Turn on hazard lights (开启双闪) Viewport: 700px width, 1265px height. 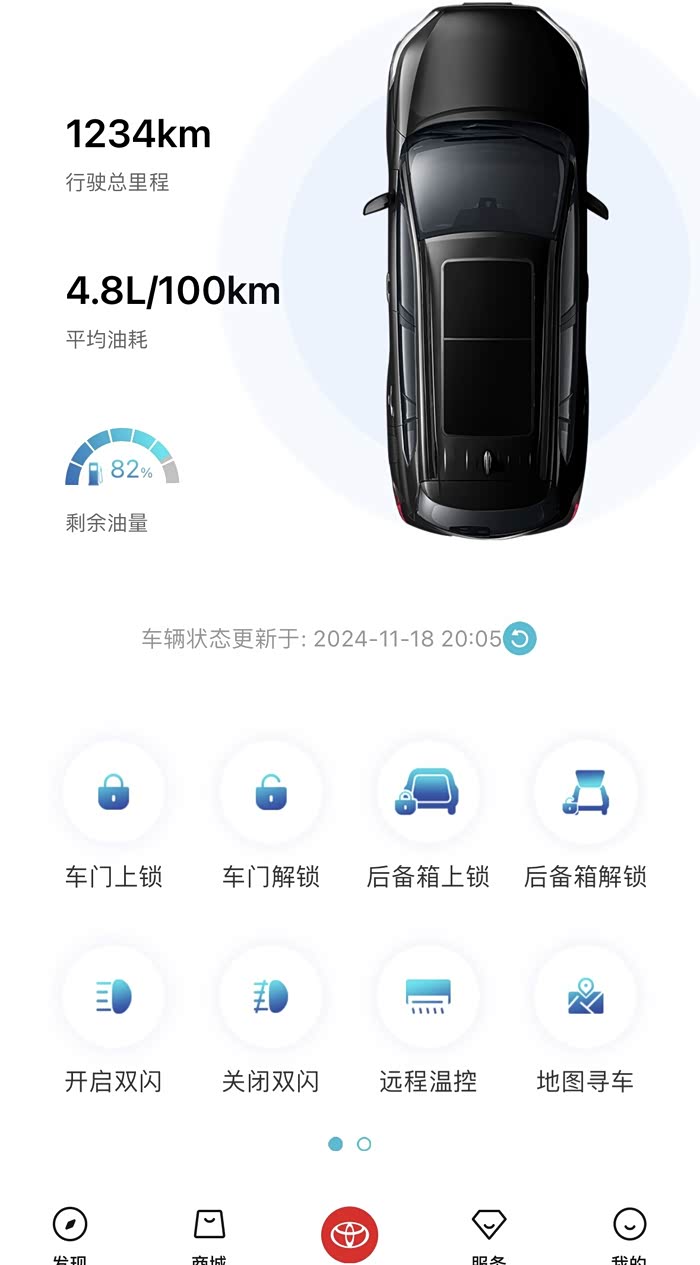tap(114, 997)
